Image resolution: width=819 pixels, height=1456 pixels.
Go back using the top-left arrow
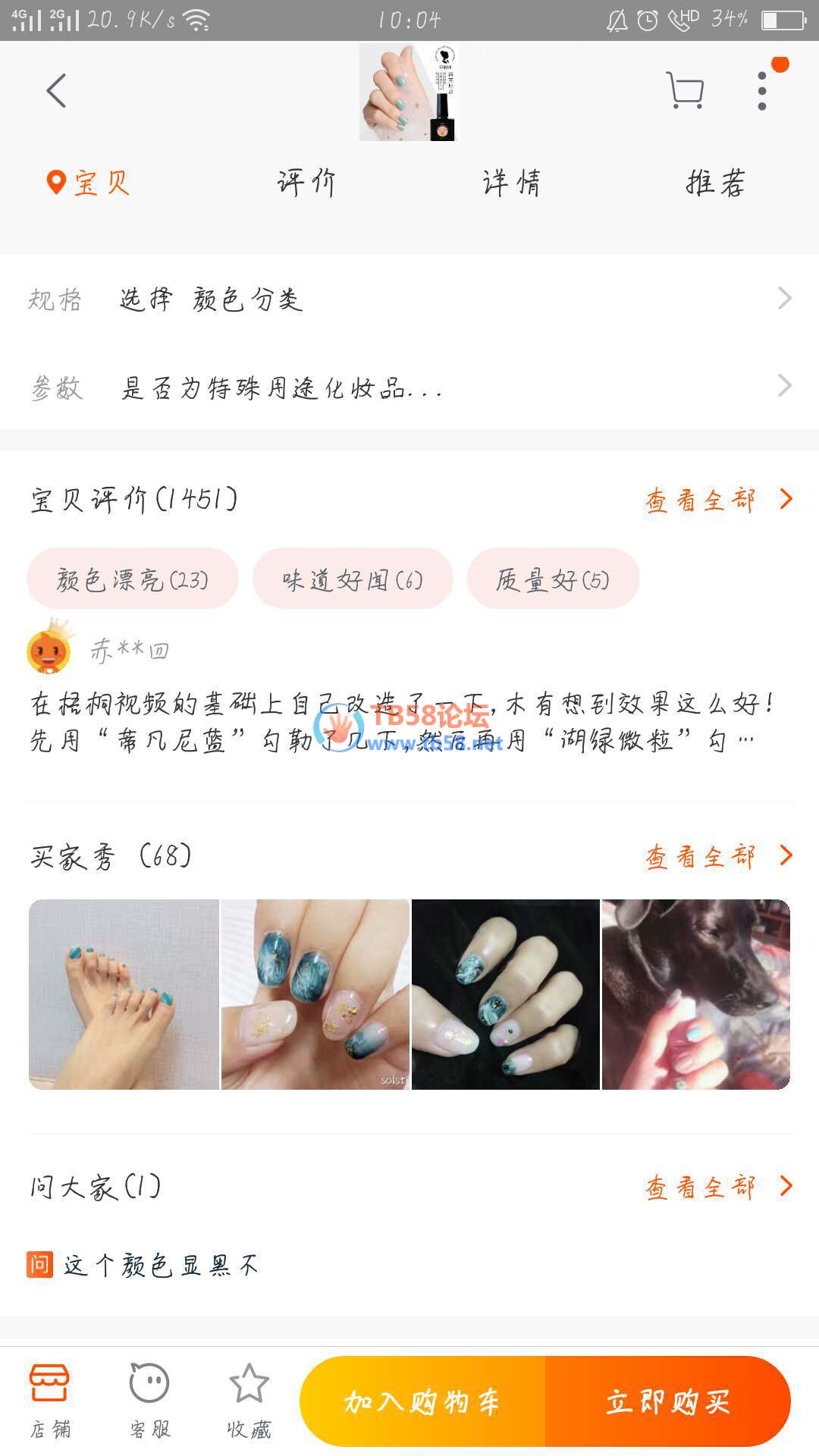57,91
